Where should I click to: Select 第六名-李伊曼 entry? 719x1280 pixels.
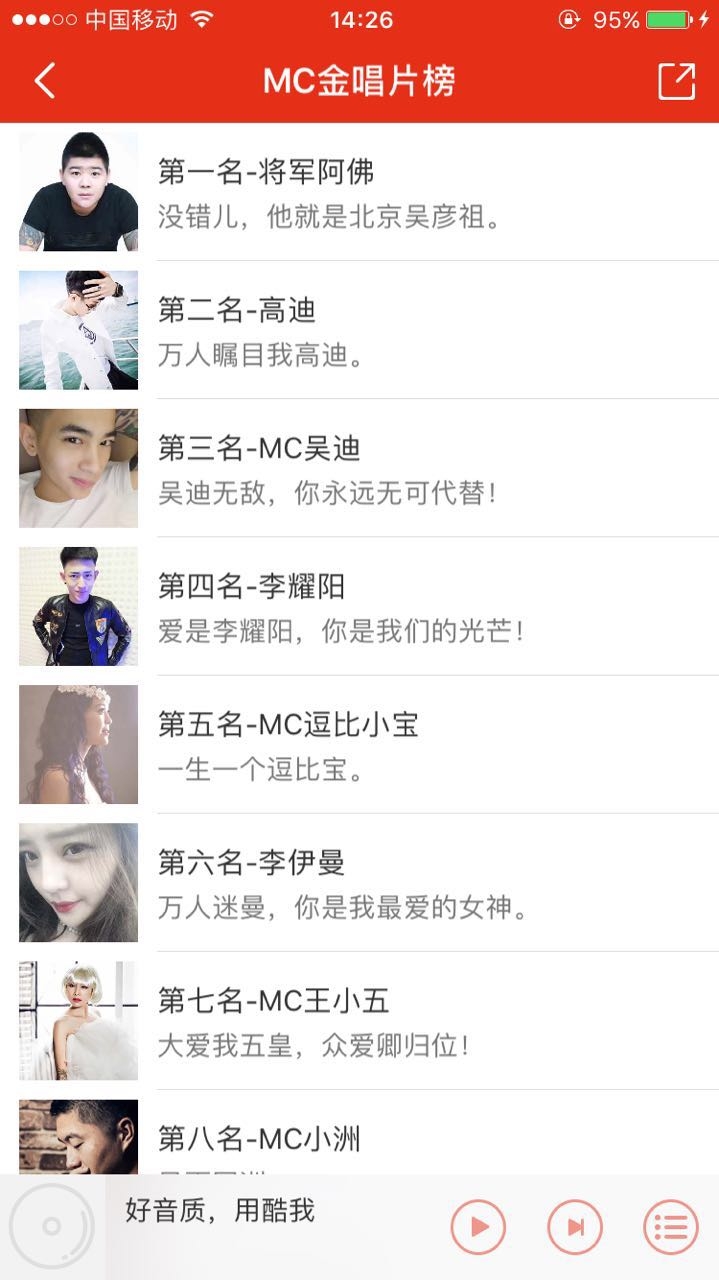click(x=360, y=882)
